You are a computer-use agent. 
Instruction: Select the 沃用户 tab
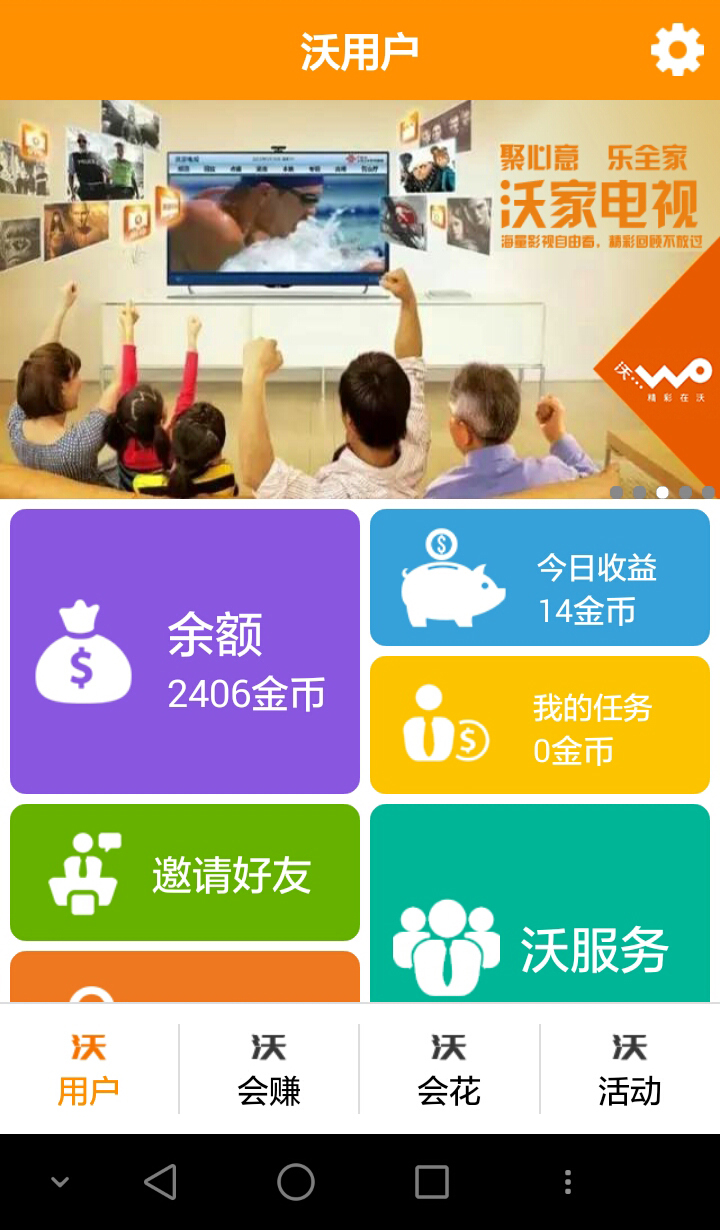pos(89,1069)
